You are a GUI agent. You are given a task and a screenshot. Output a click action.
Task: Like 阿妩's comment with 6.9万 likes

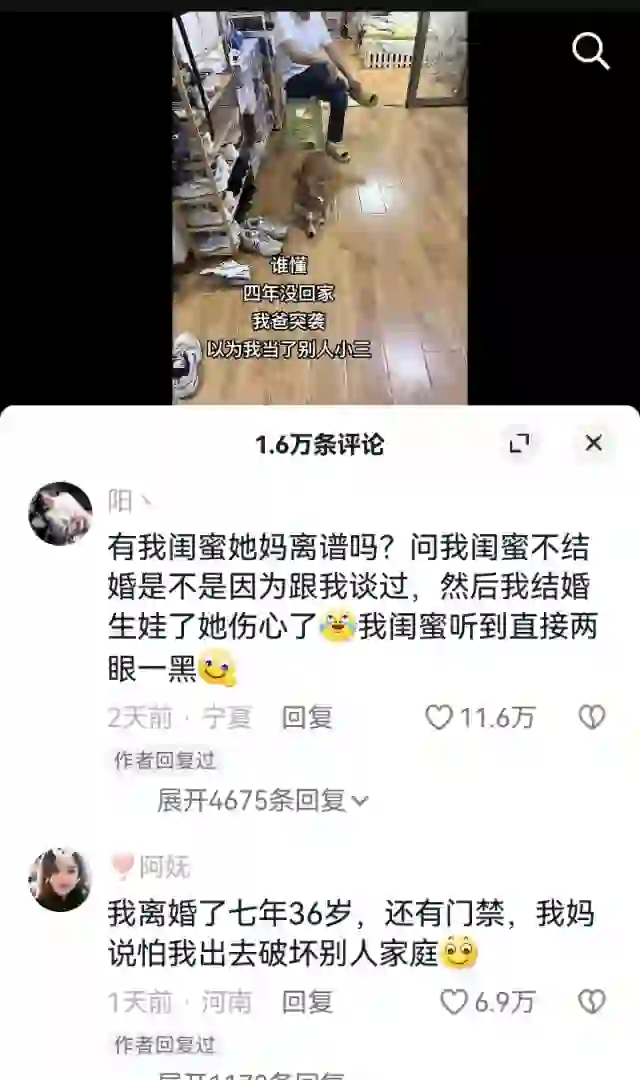[x=455, y=1001]
